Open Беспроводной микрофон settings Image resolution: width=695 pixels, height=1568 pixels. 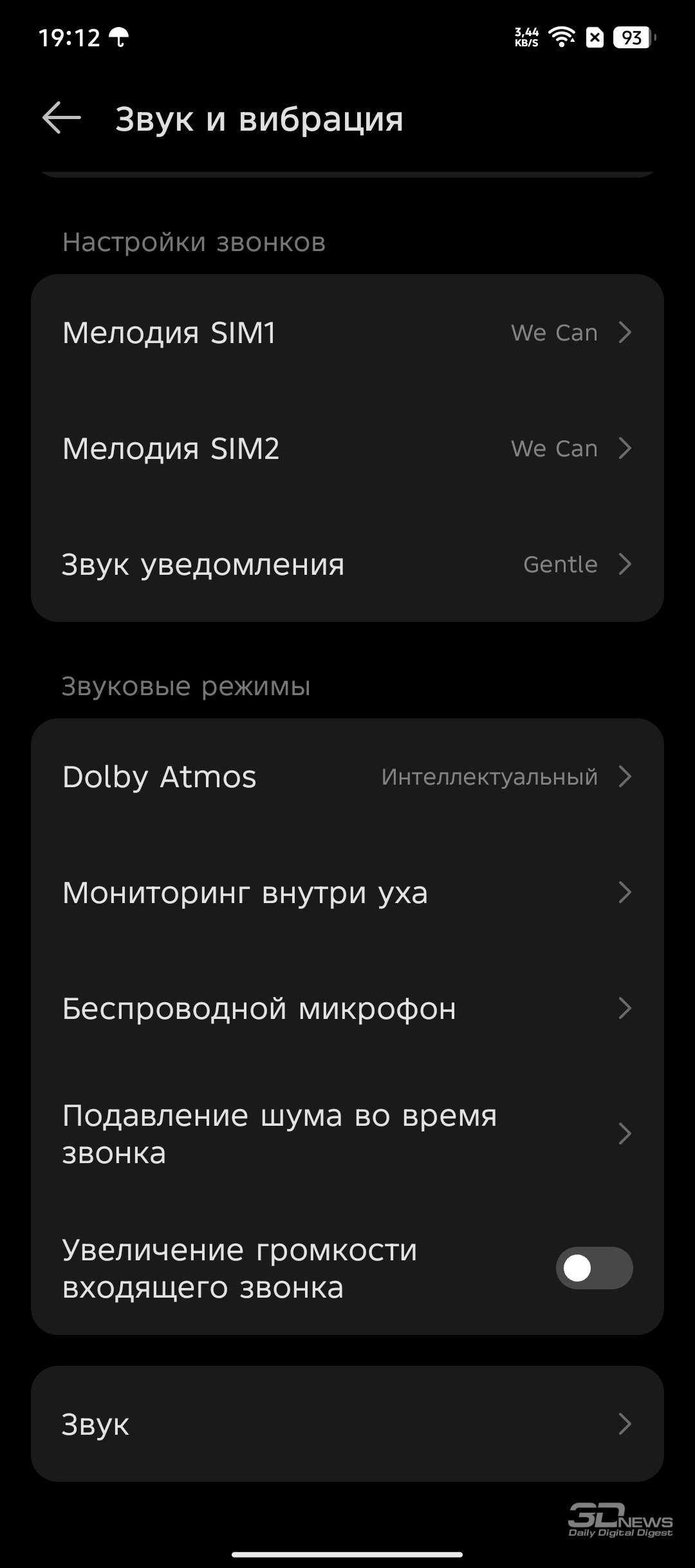[347, 1009]
